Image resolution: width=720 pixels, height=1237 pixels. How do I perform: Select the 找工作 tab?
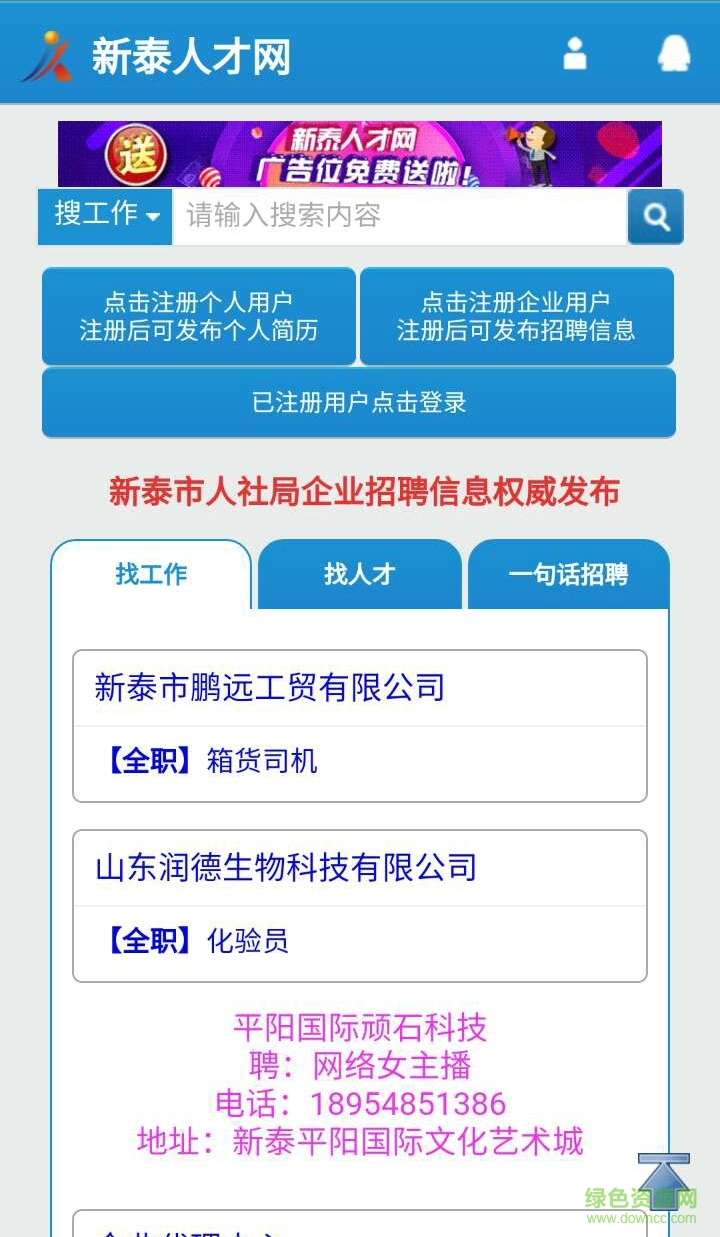[x=150, y=574]
